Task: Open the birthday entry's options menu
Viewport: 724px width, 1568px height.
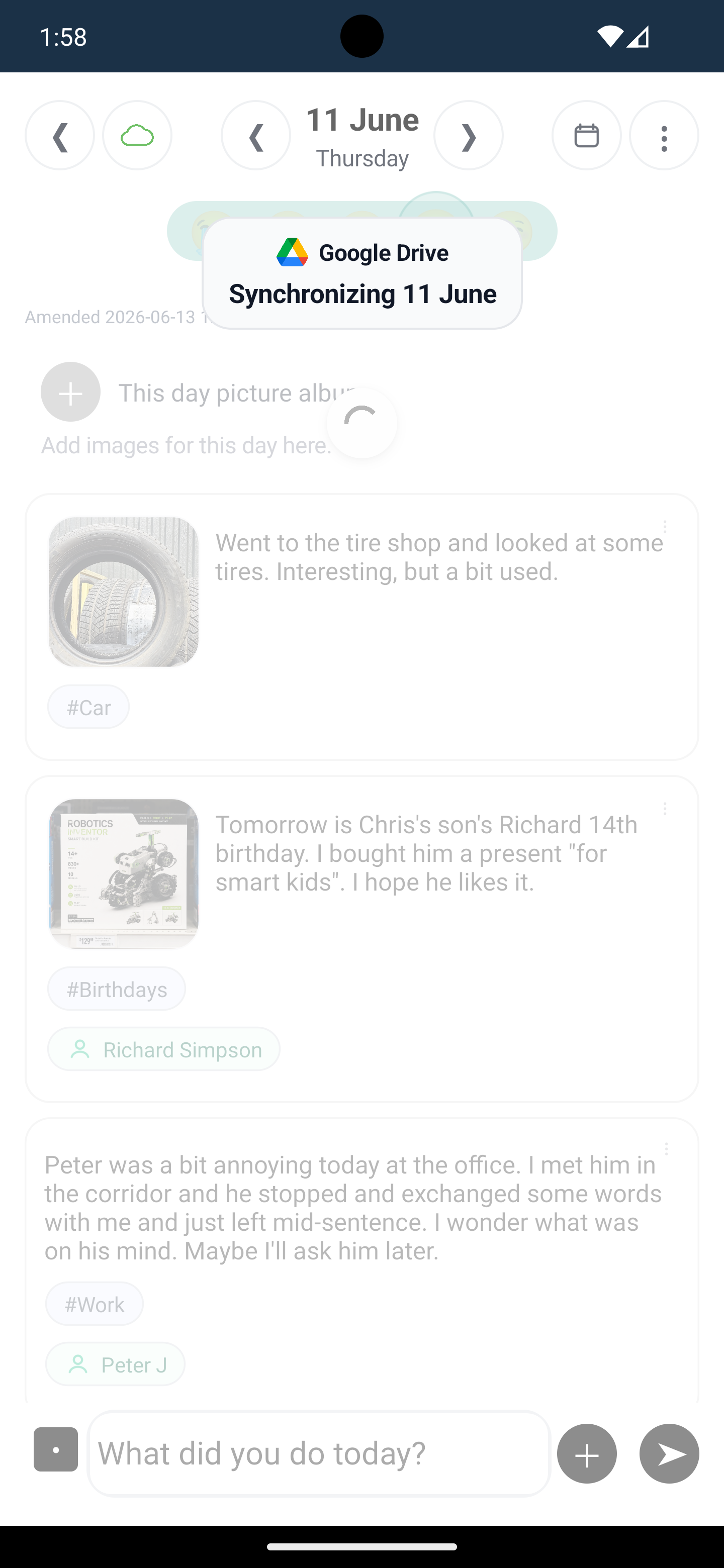Action: pos(665,809)
